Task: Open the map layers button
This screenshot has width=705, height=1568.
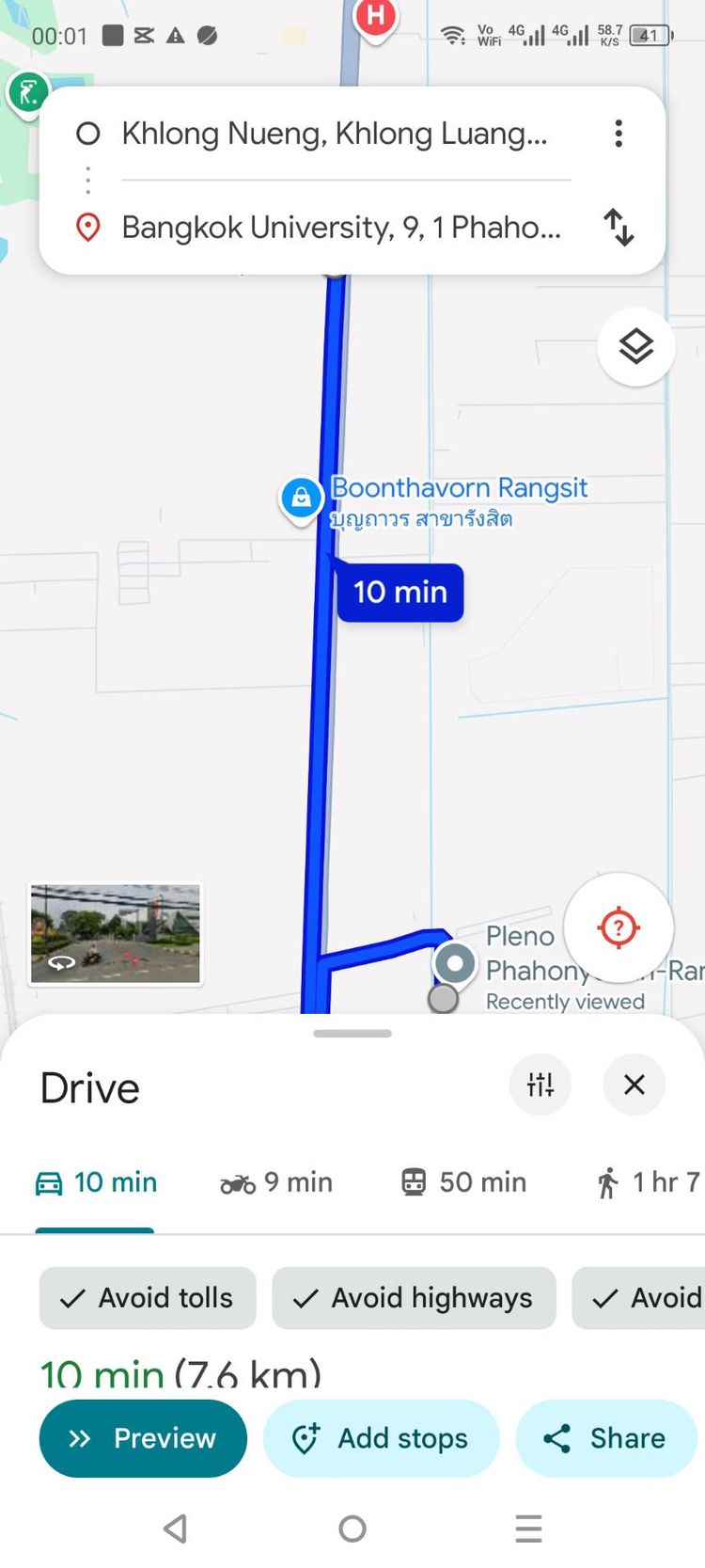Action: 636,347
